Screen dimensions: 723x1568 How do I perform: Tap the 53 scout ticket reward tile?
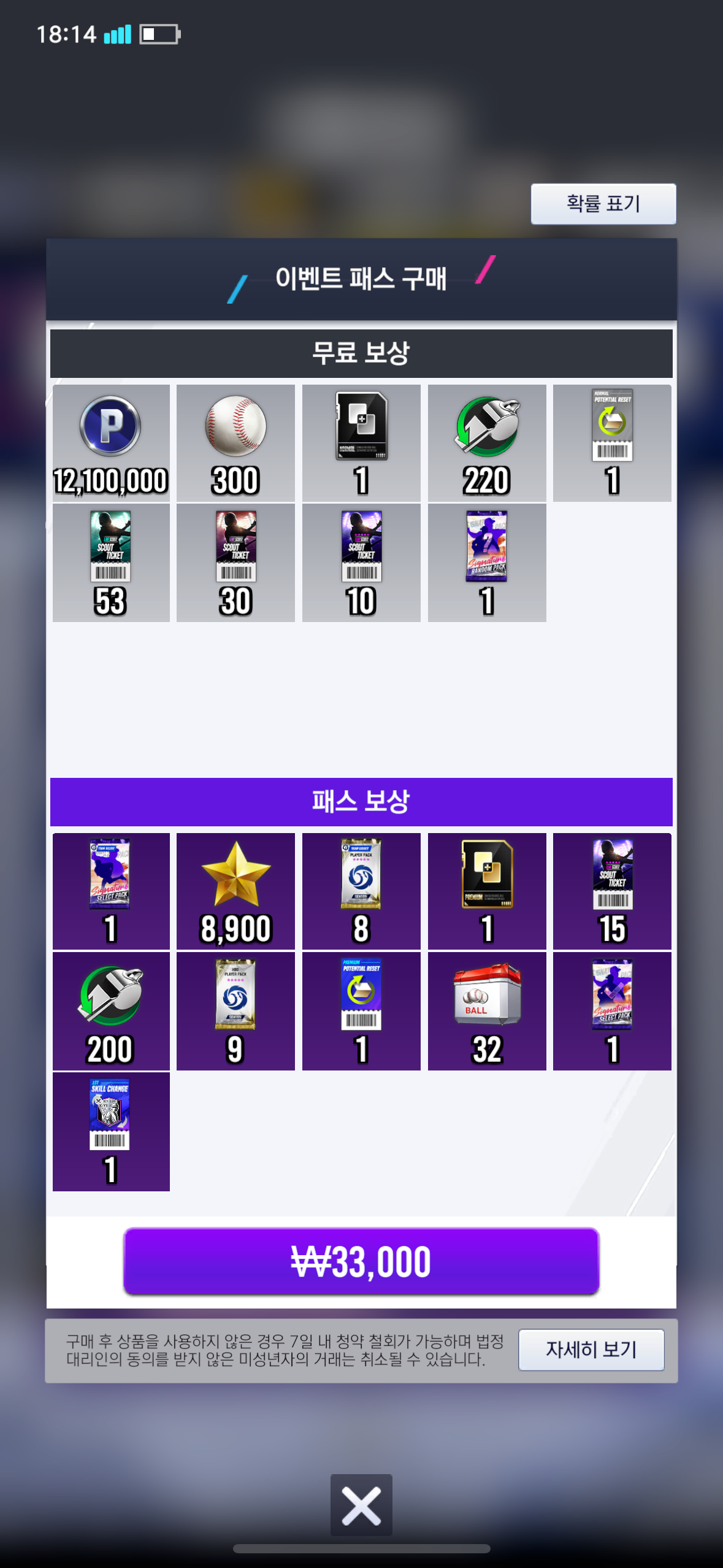pos(111,563)
